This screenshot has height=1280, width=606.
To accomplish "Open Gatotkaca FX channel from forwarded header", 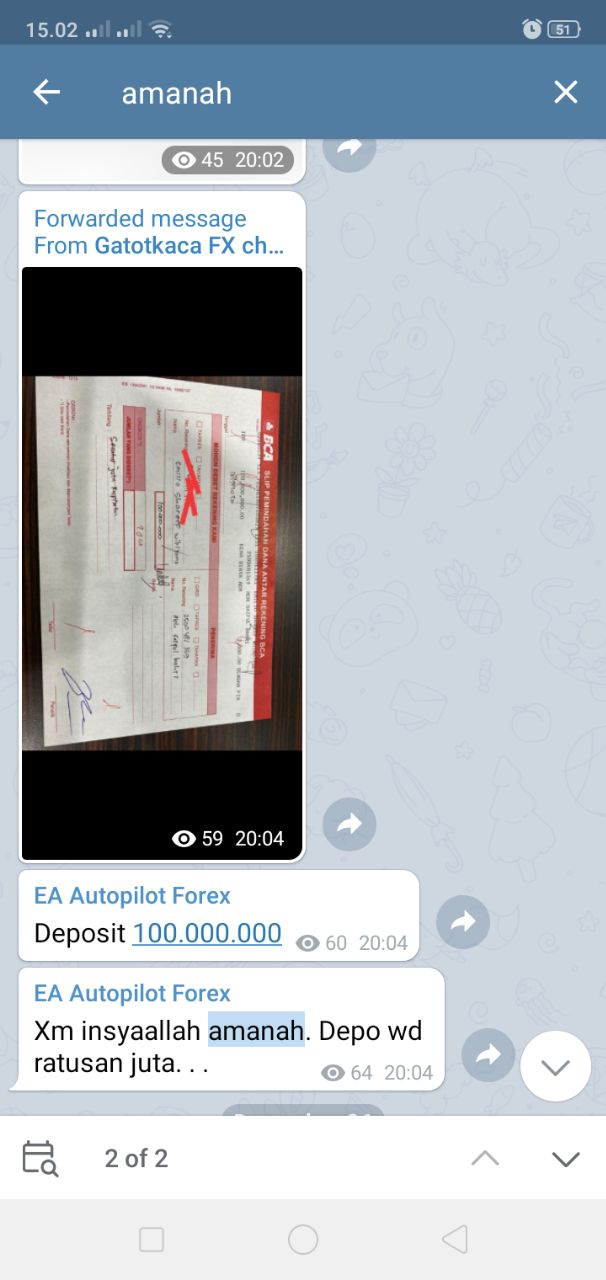I will (189, 245).
